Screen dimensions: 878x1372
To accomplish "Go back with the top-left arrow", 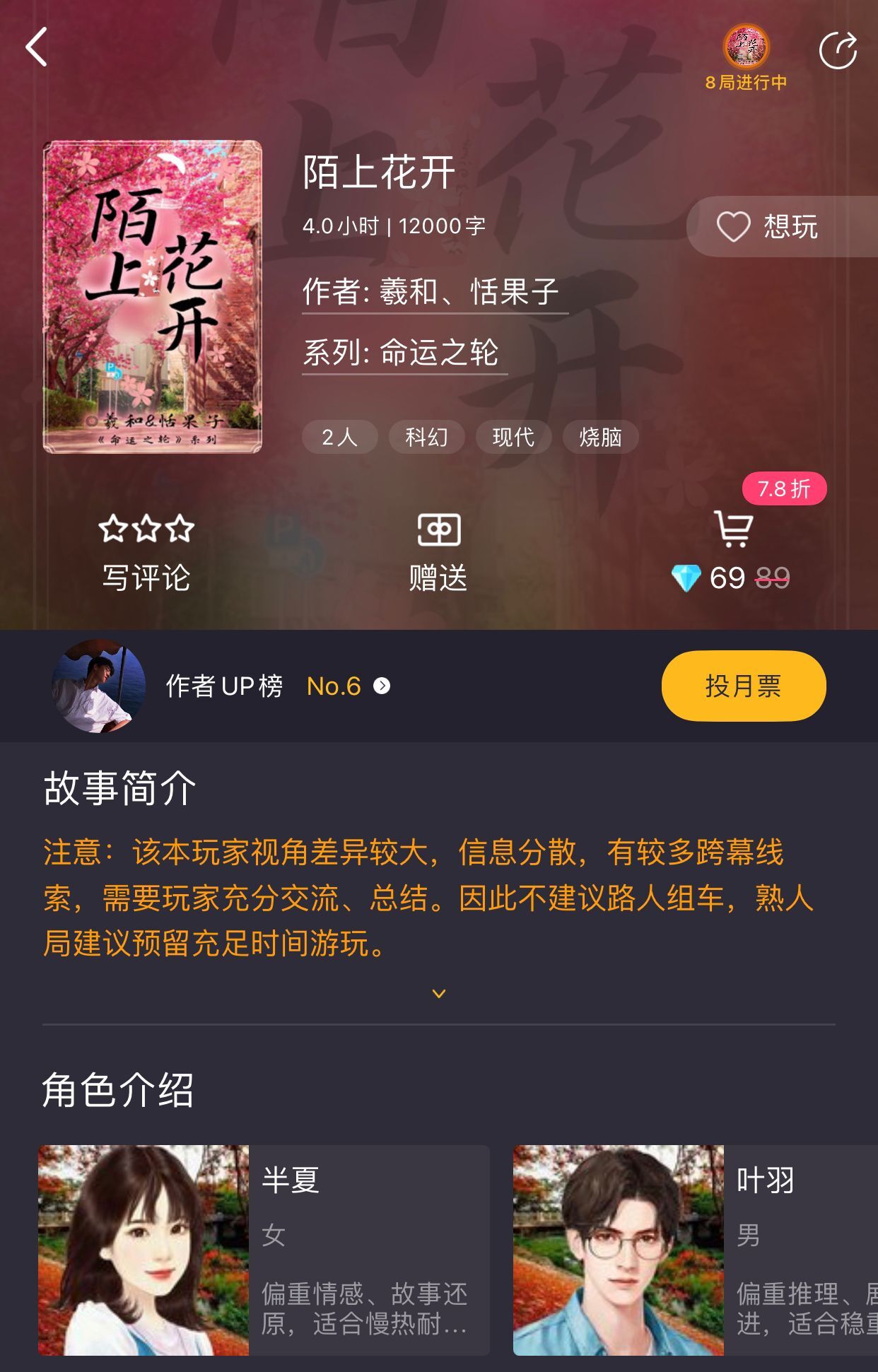I will tap(37, 47).
